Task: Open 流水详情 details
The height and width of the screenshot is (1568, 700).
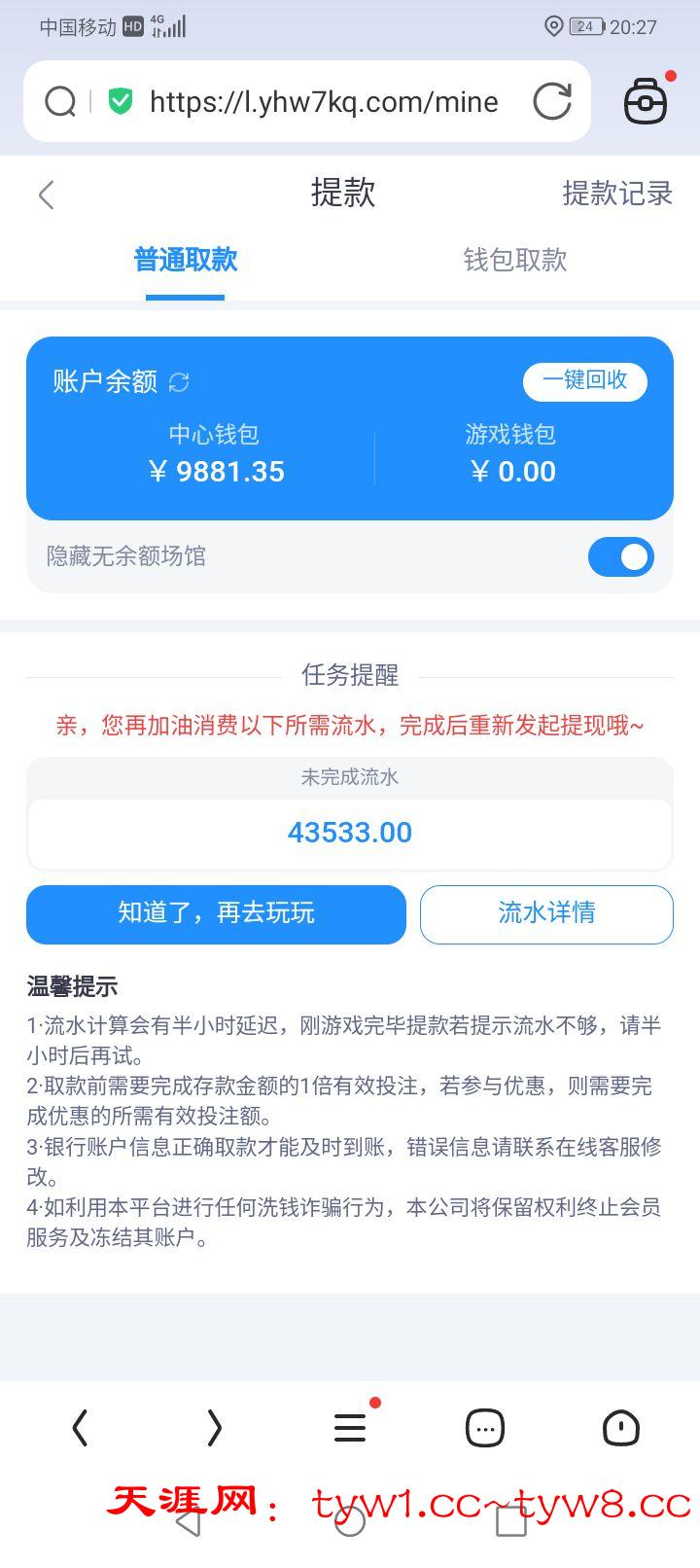Action: 546,913
